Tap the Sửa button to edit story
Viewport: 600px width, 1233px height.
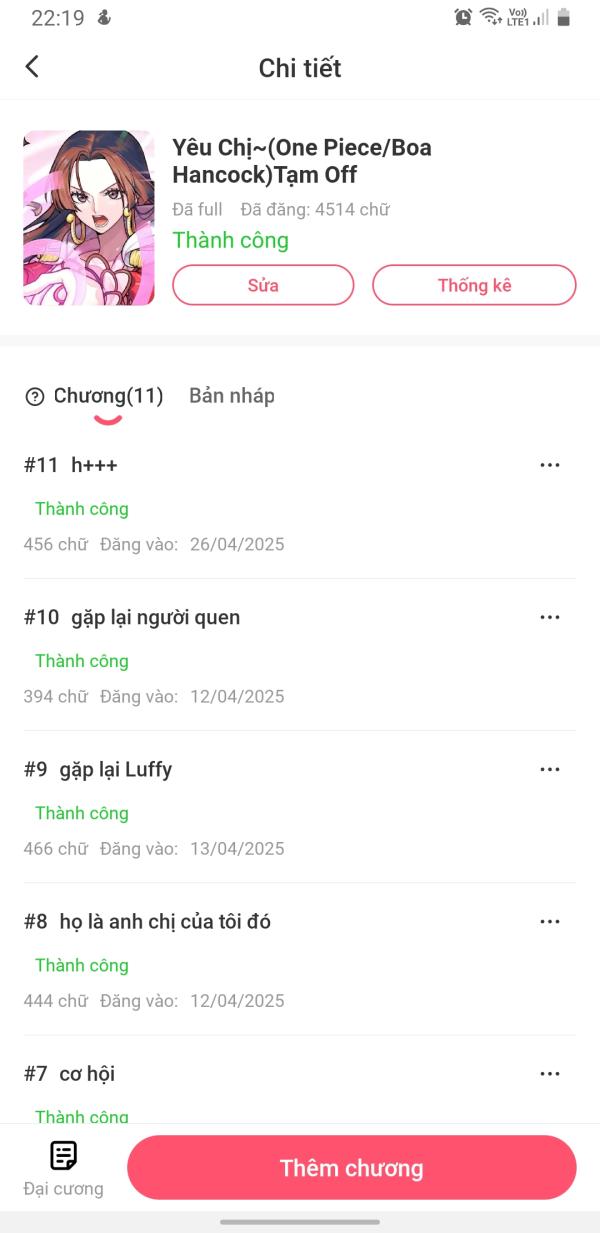(x=263, y=285)
